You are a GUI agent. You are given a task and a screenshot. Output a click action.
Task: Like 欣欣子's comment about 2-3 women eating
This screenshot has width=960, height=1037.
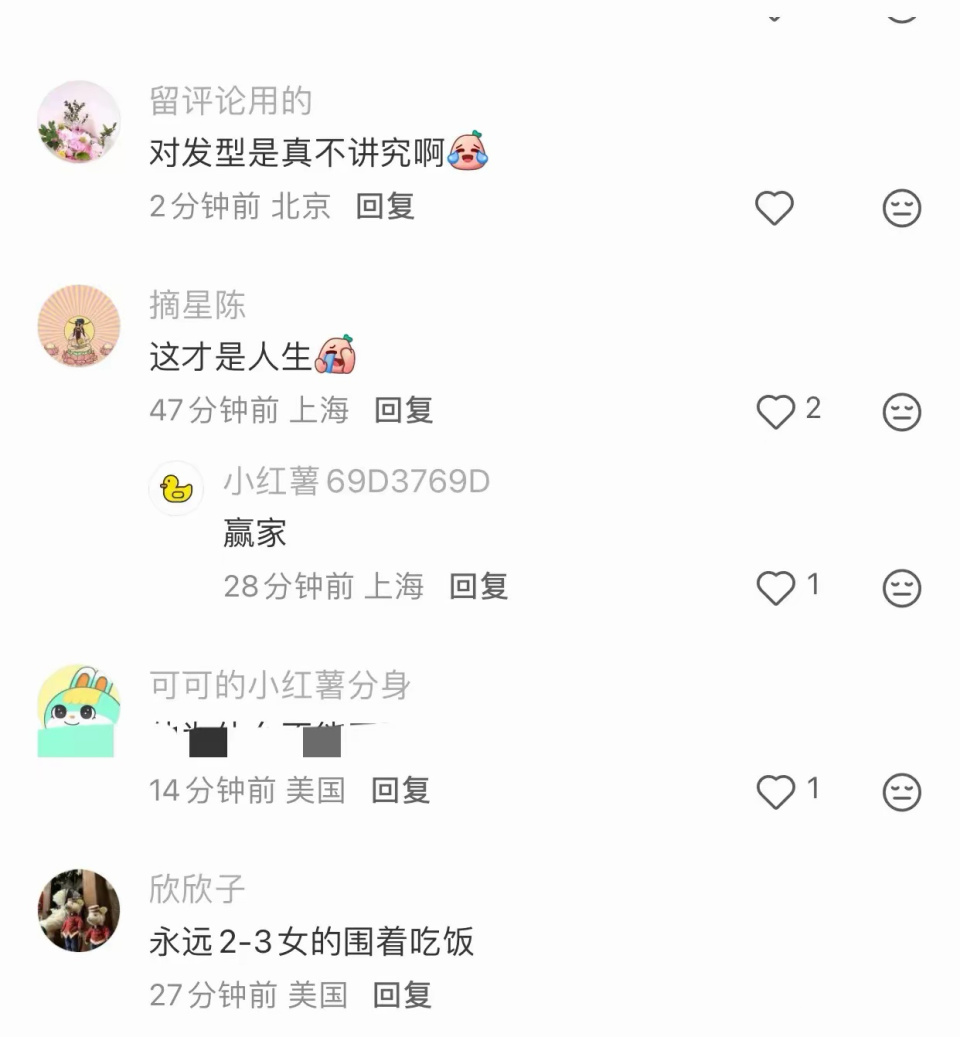775,995
